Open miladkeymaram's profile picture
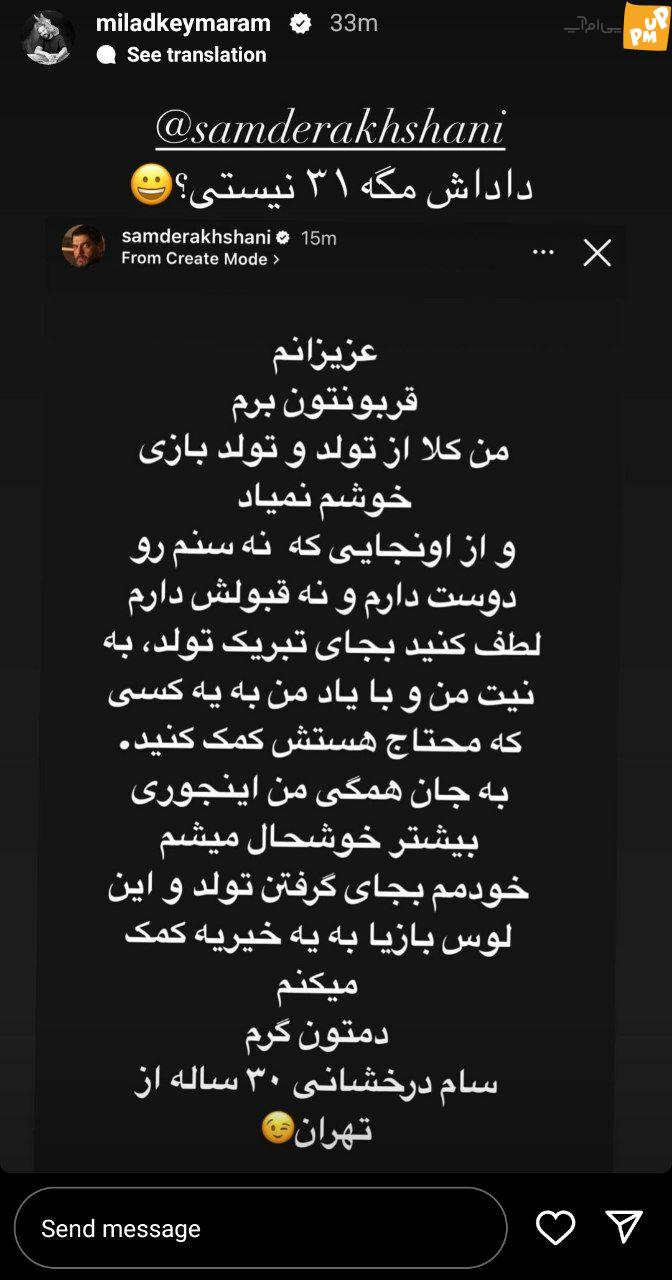Viewport: 672px width, 1280px height. [48, 38]
